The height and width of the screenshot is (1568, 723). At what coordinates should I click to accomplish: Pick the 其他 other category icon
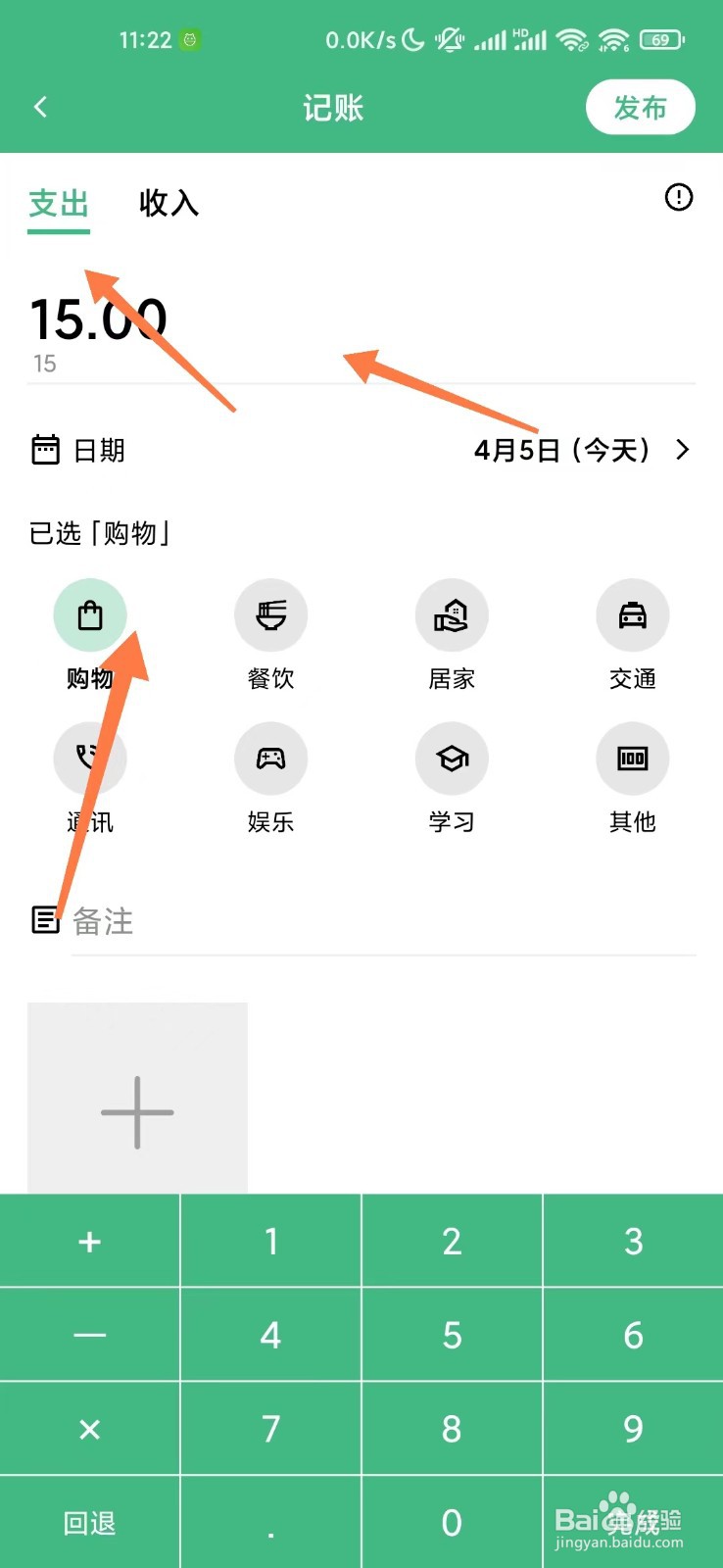[632, 759]
